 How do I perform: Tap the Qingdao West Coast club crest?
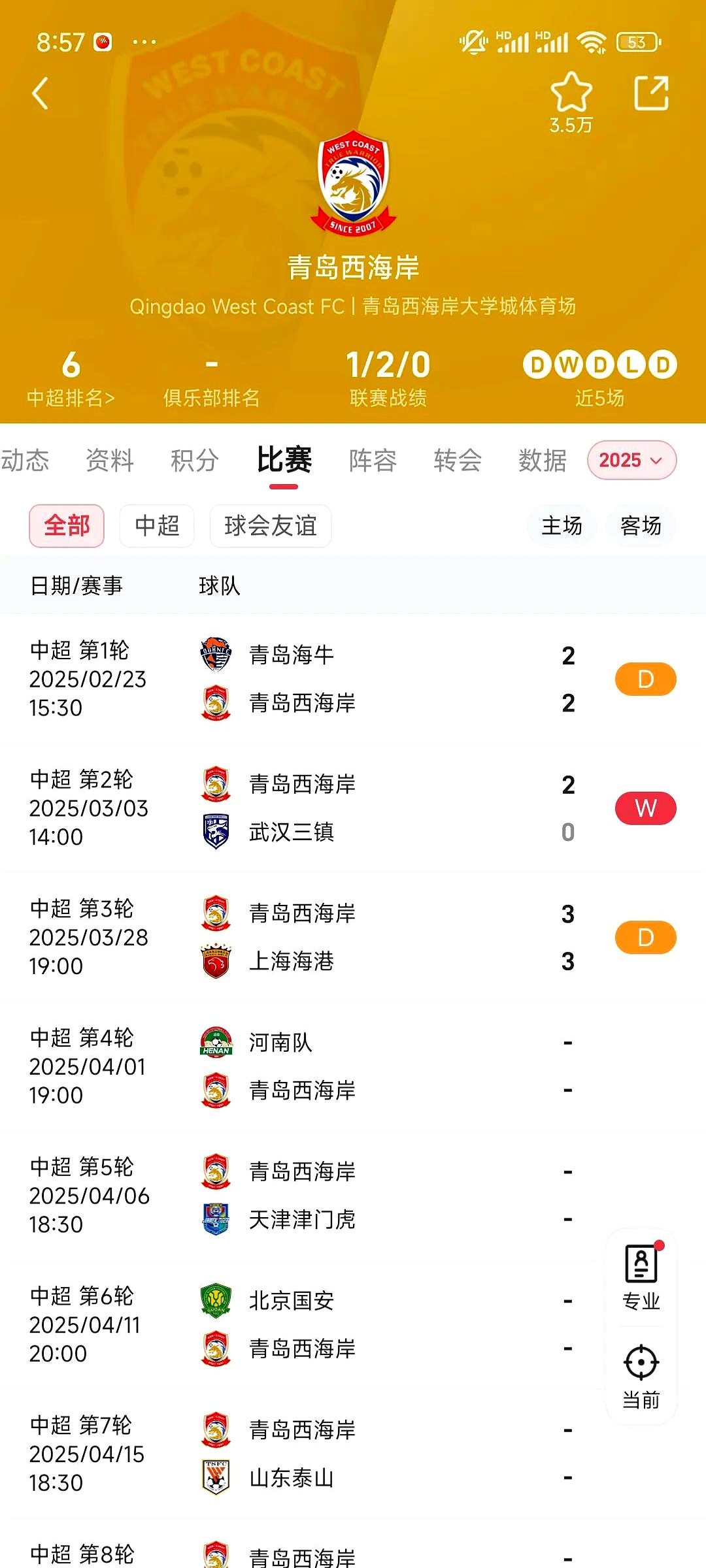click(x=353, y=185)
